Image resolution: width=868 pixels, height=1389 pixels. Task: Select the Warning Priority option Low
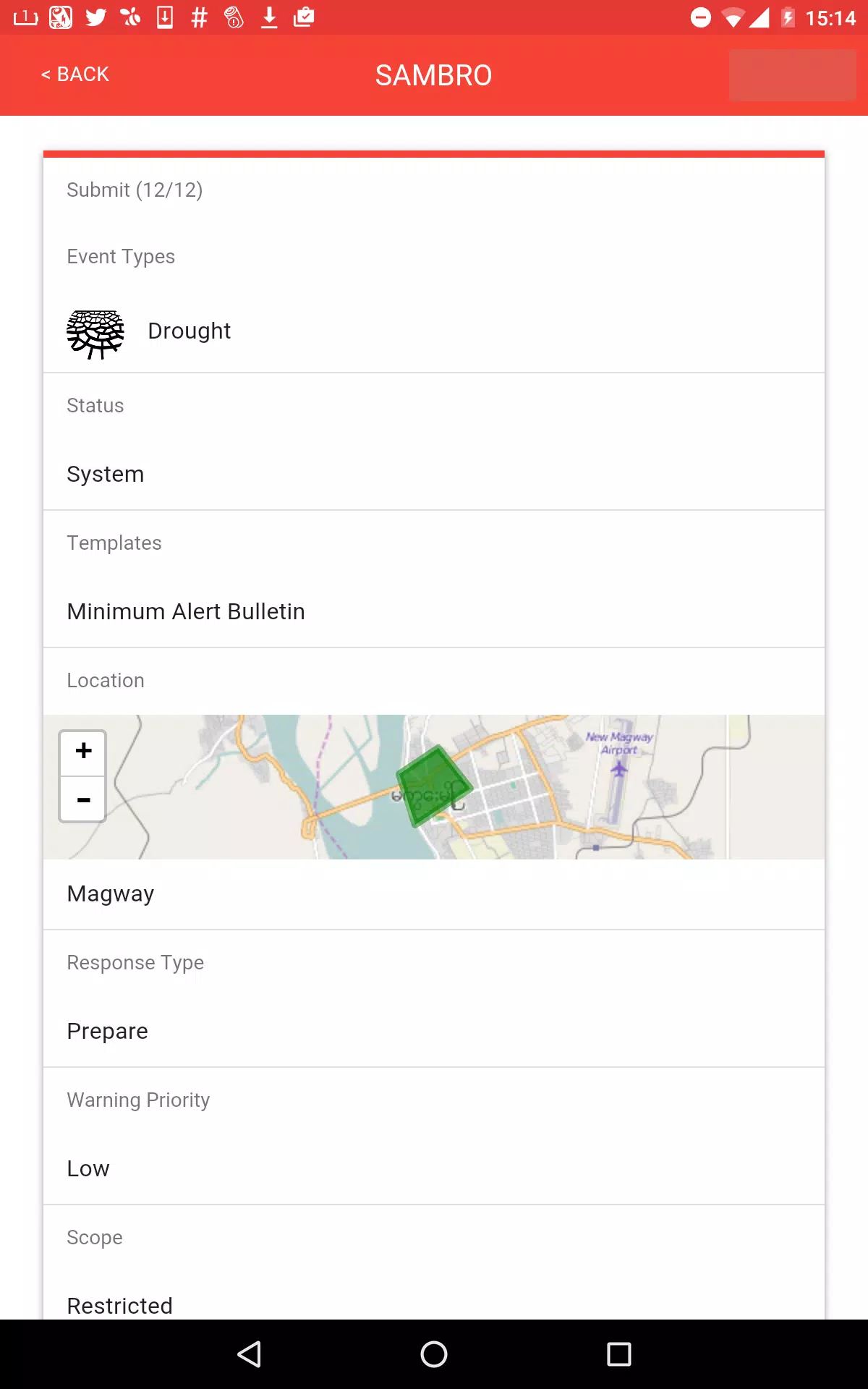(x=88, y=1168)
